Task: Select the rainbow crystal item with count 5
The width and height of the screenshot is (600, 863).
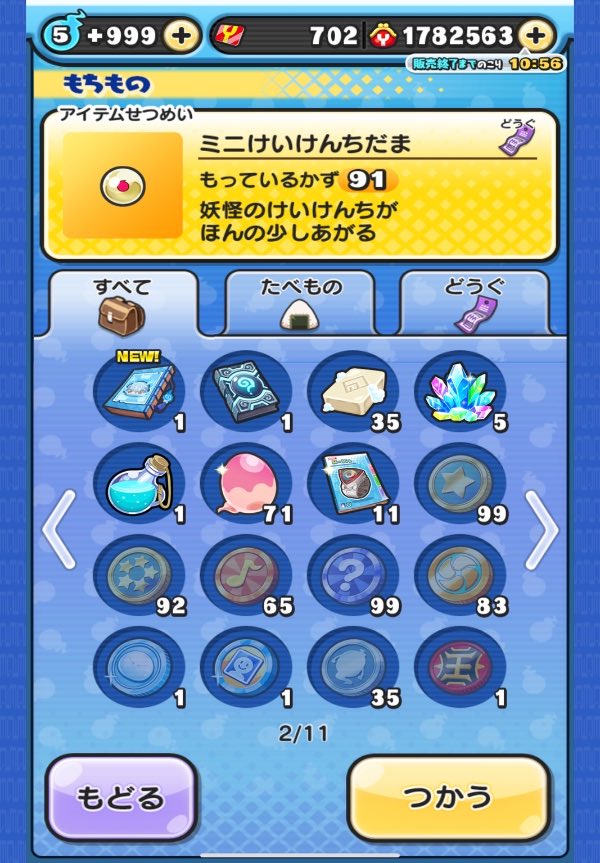Action: pos(460,390)
